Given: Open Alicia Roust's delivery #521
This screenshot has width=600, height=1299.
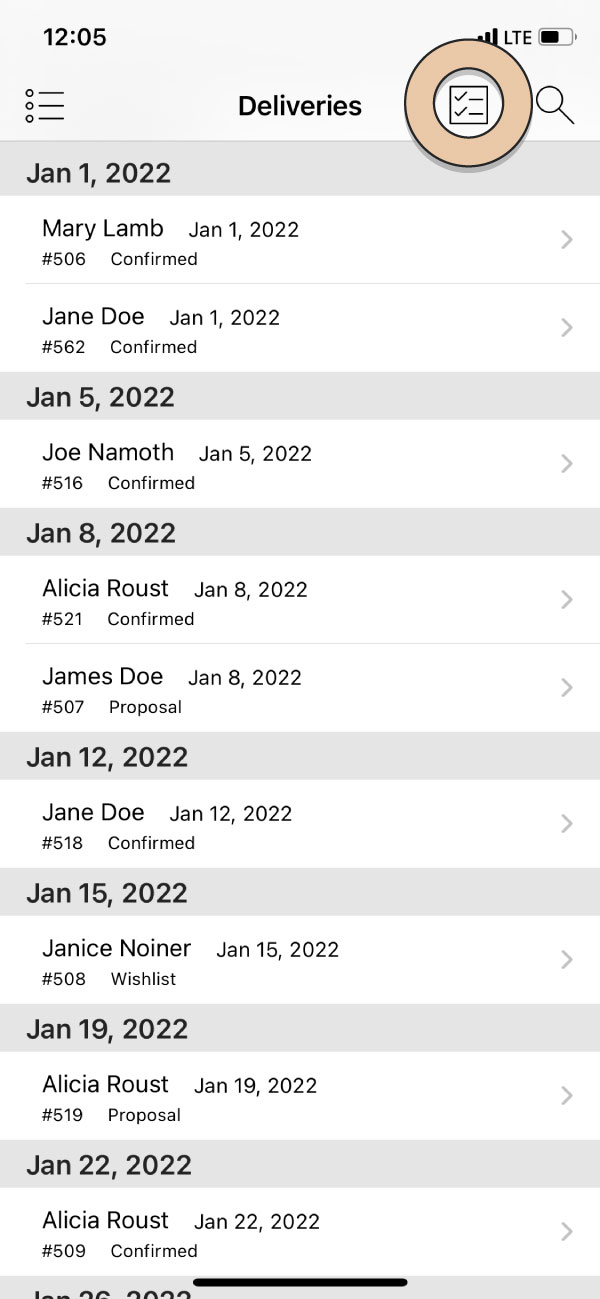Looking at the screenshot, I should click(300, 600).
